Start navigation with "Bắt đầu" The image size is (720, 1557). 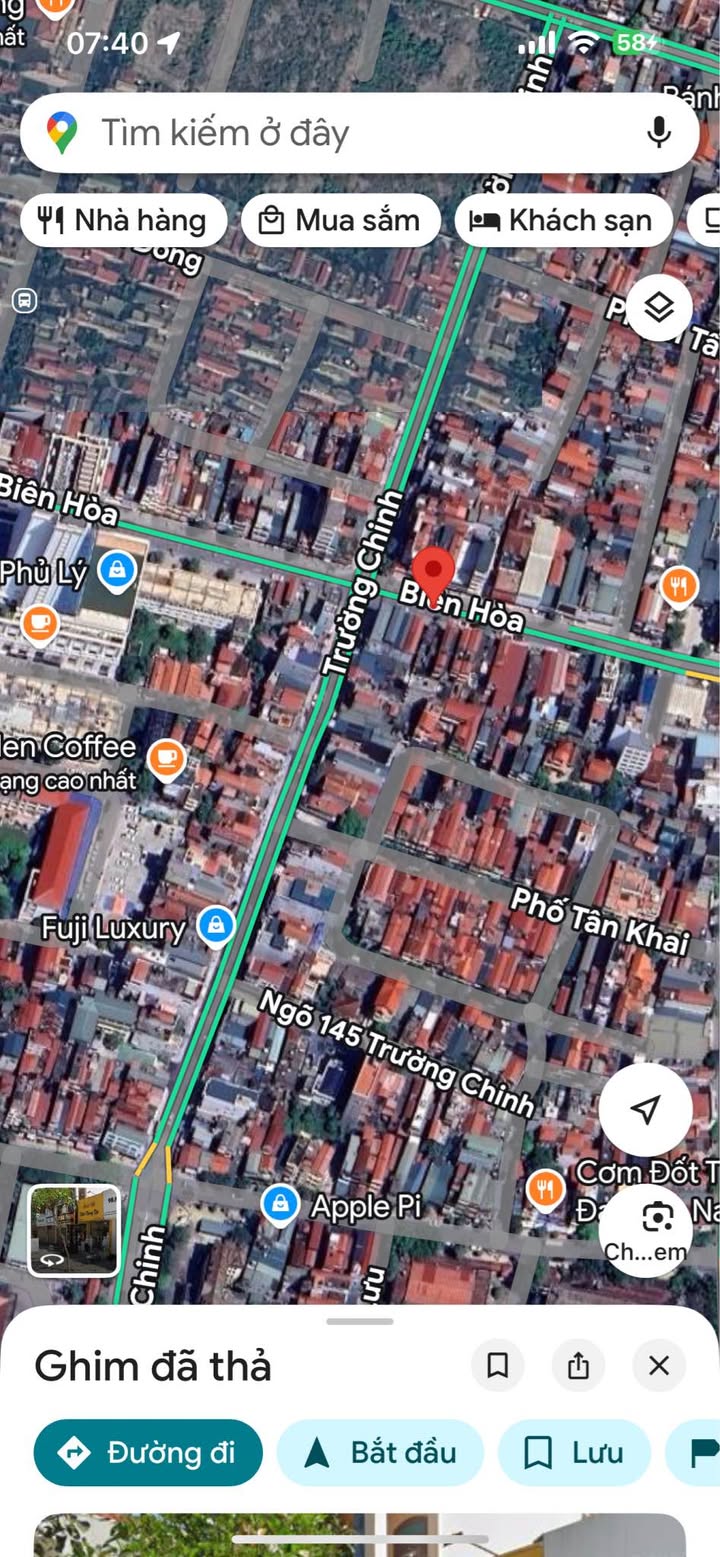click(x=380, y=1453)
